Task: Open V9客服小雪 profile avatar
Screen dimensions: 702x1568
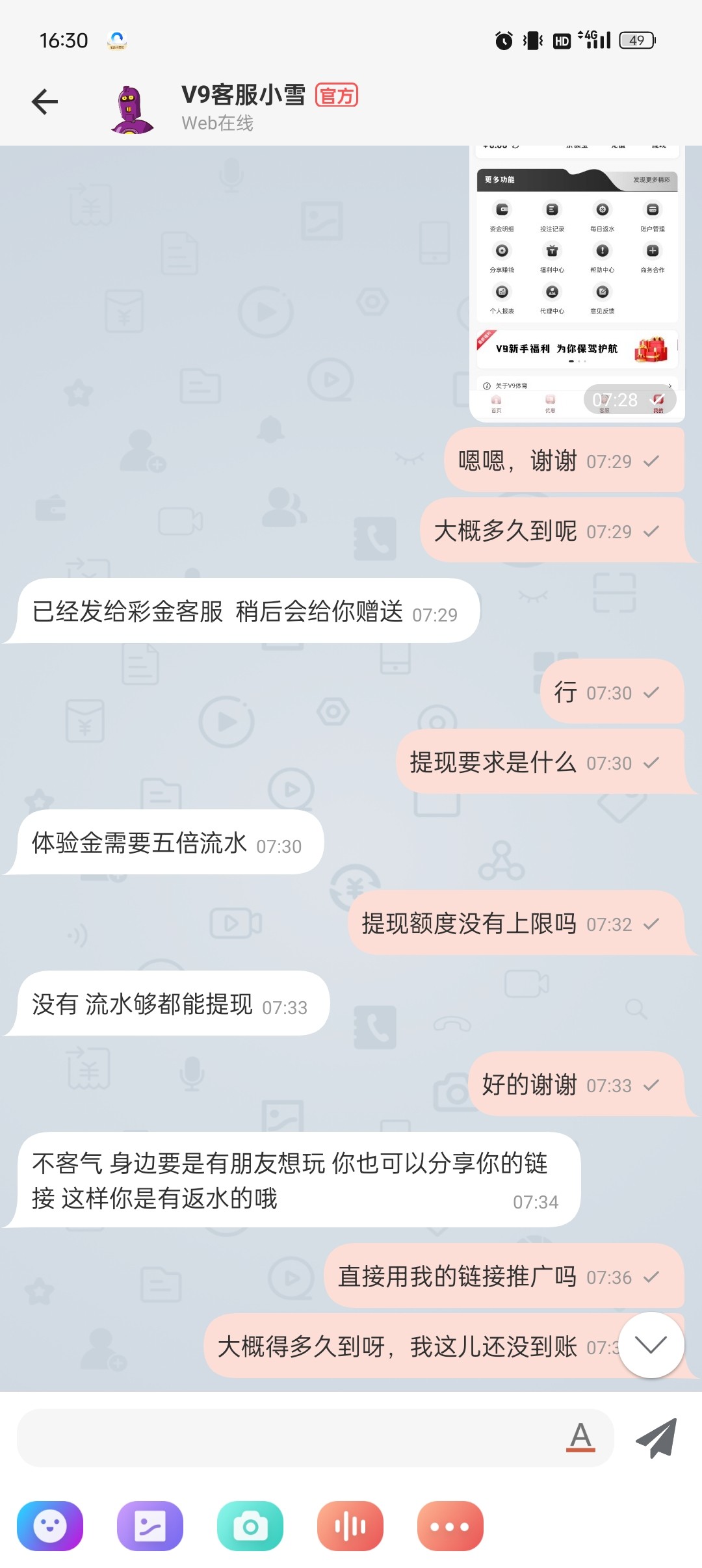Action: [x=132, y=109]
